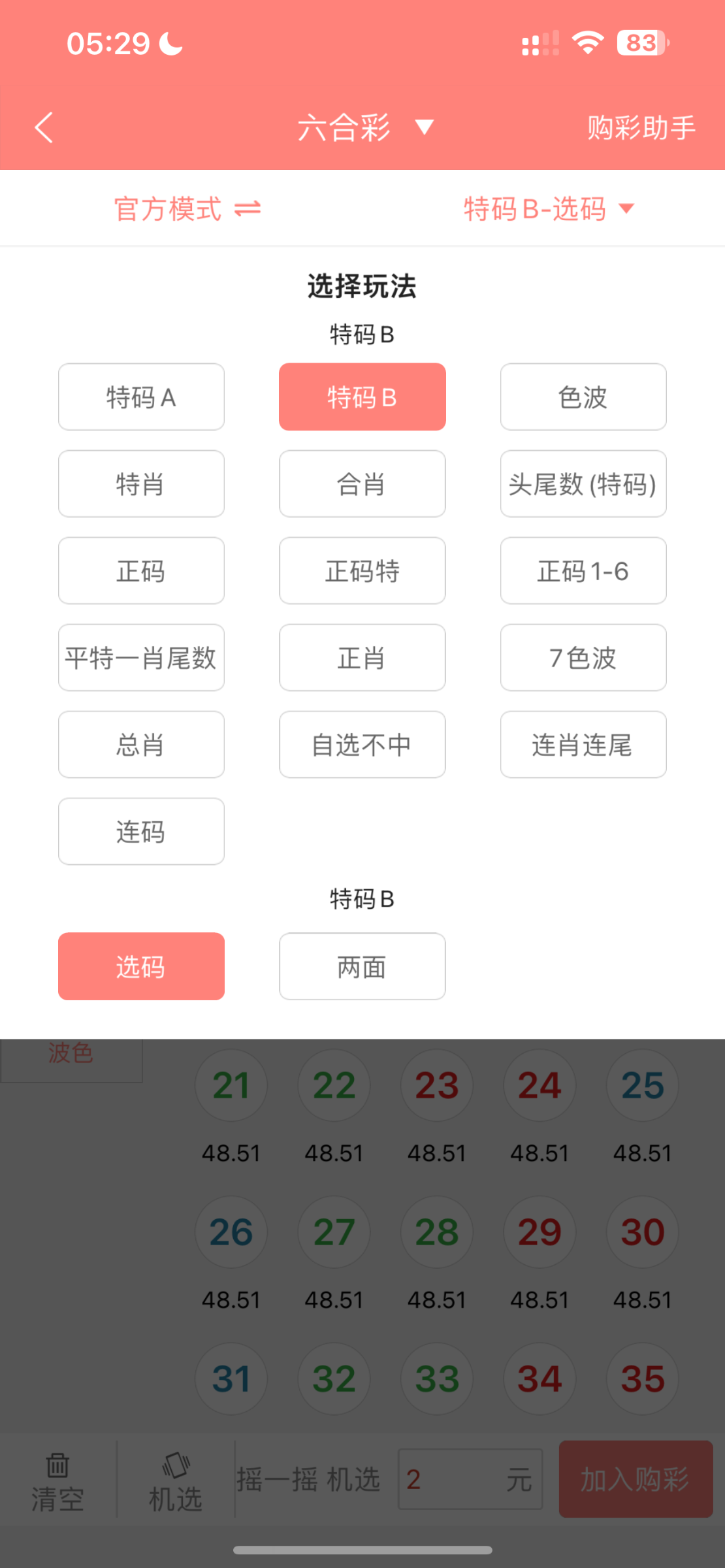Pick the 7色波 option
725x1568 pixels.
[583, 658]
